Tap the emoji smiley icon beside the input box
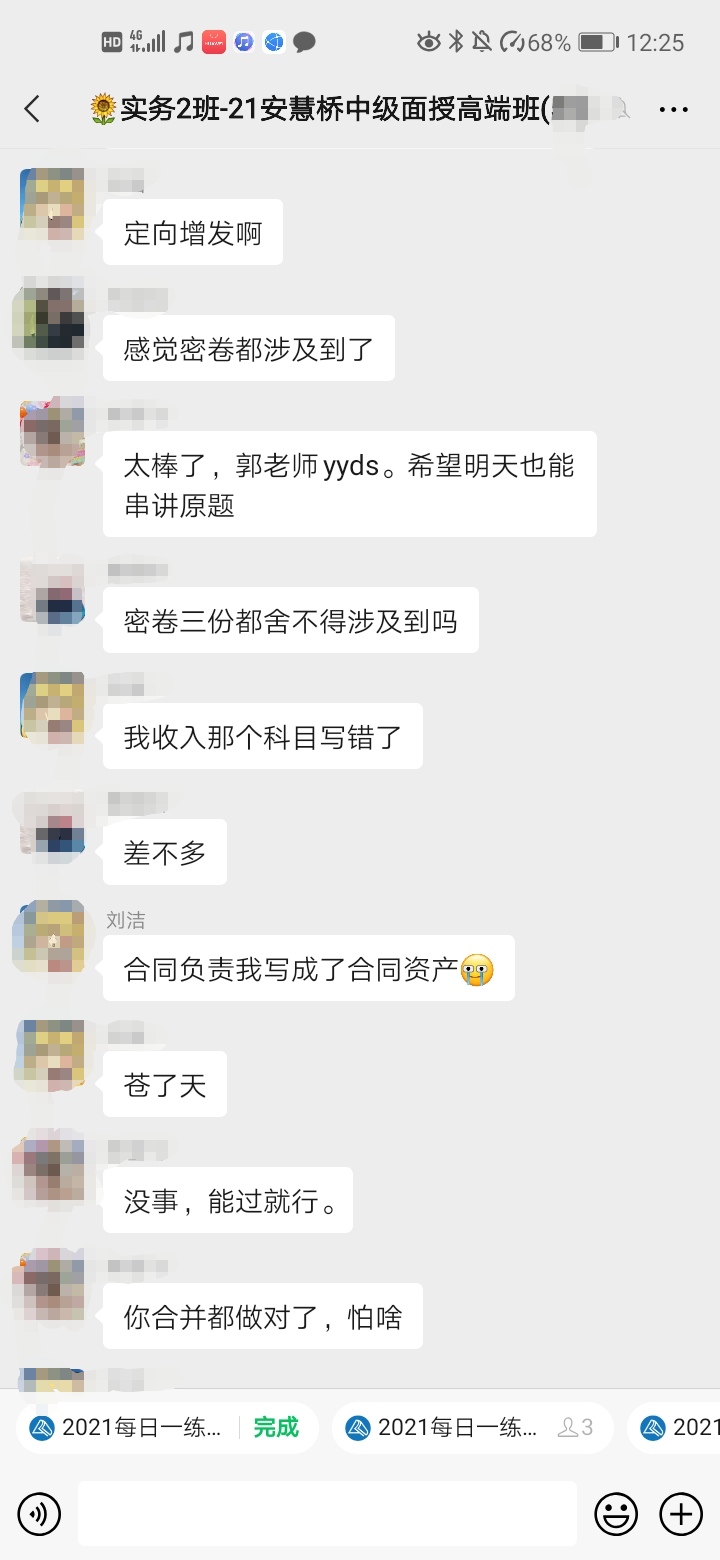Viewport: 720px width, 1560px height. point(617,1514)
